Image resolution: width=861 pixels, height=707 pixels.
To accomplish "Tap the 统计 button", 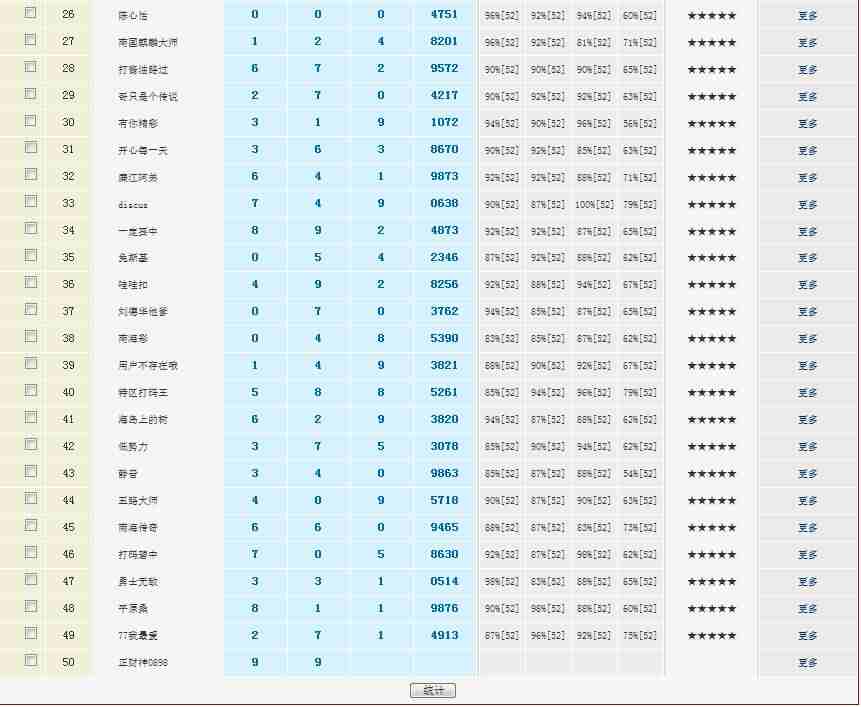I will 432,691.
